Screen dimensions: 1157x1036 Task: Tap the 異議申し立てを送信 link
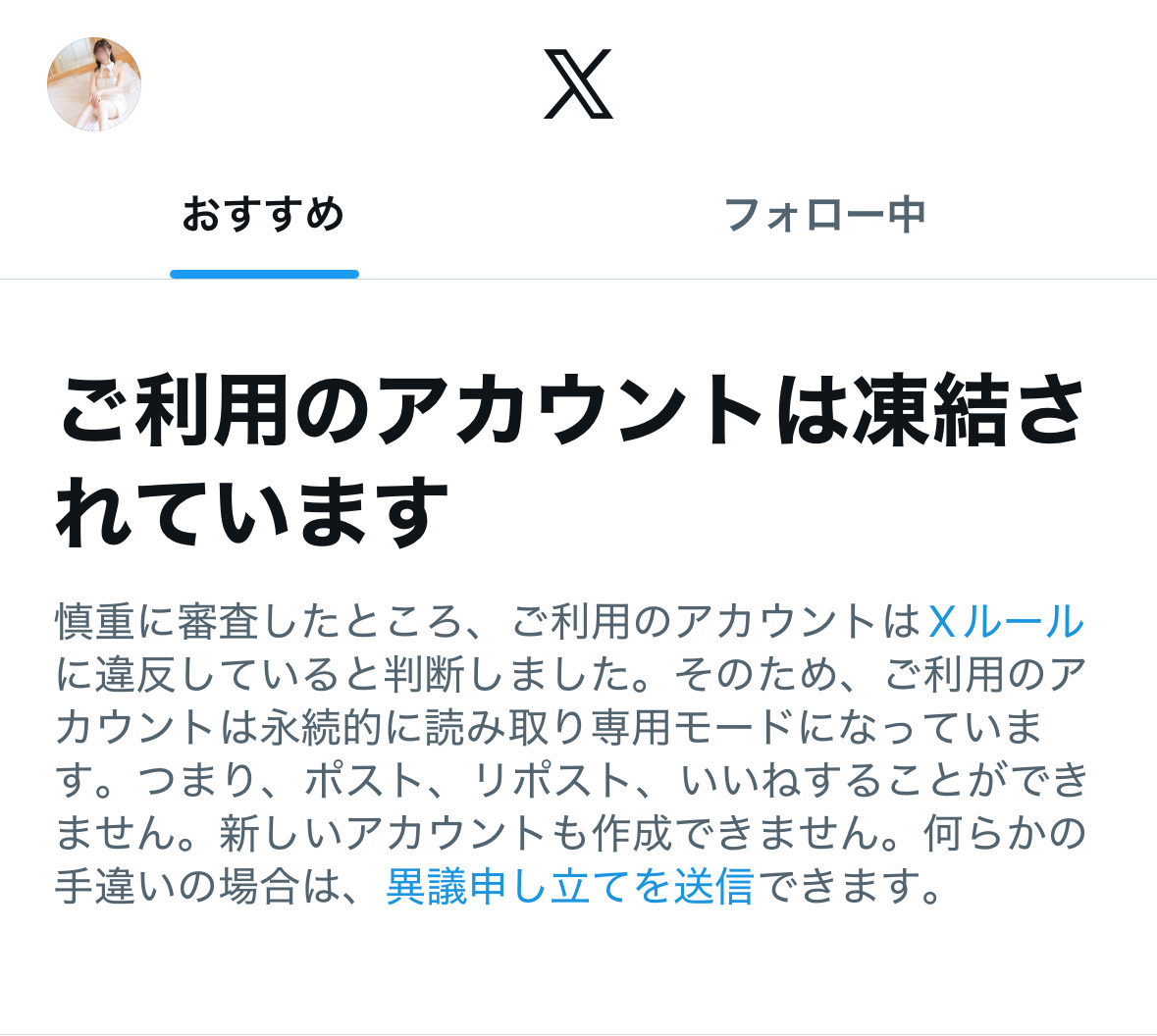pyautogui.click(x=570, y=886)
